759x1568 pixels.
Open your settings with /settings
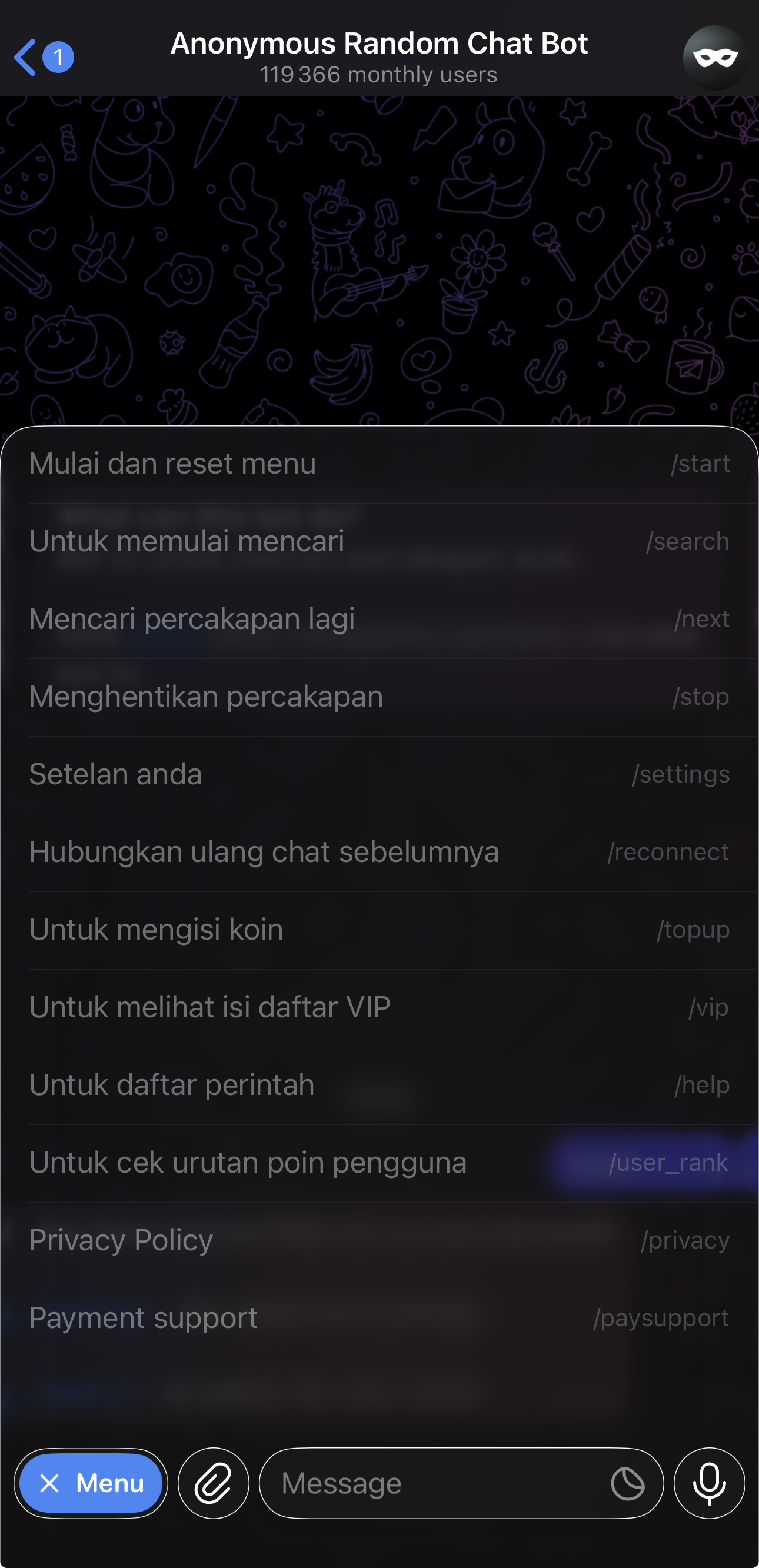tap(379, 774)
